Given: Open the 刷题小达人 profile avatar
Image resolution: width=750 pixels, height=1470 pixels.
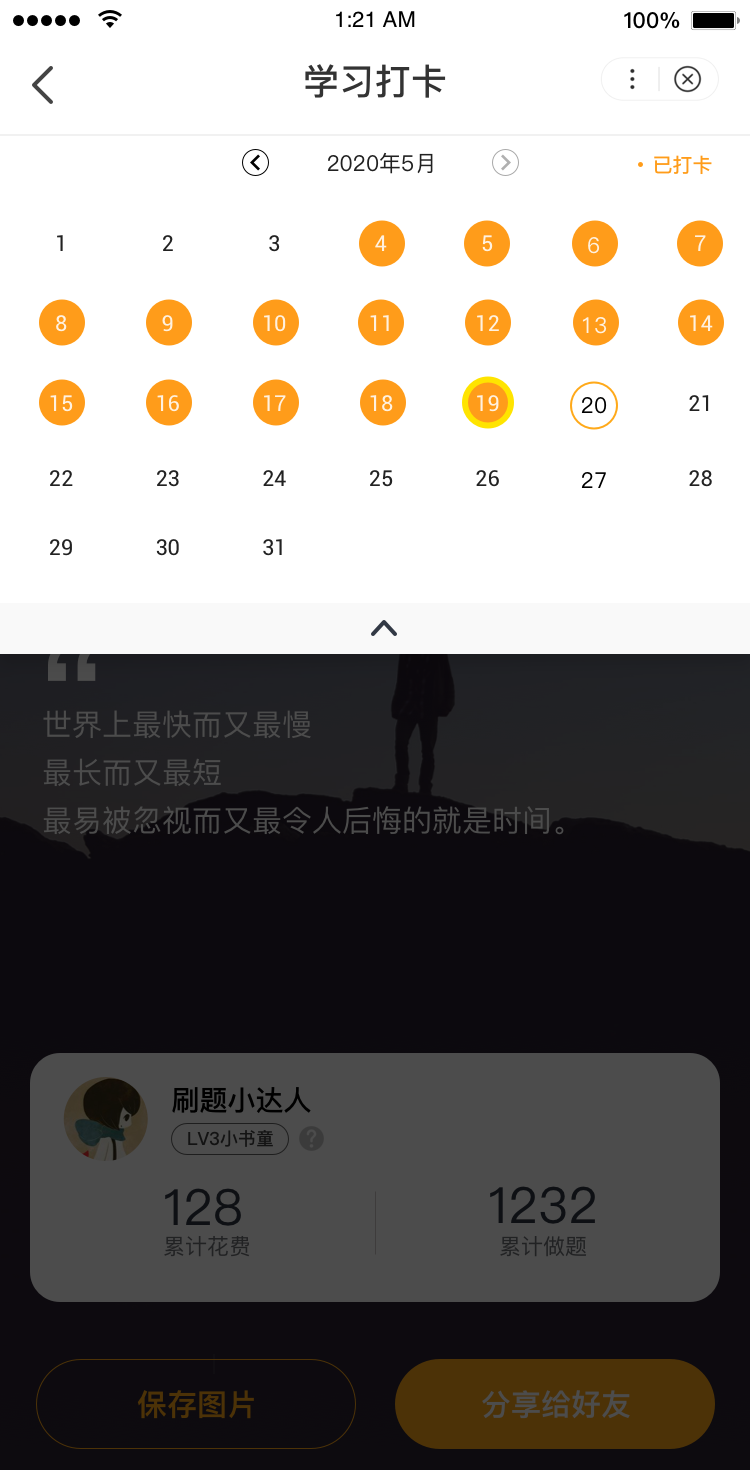Looking at the screenshot, I should click(x=106, y=1119).
